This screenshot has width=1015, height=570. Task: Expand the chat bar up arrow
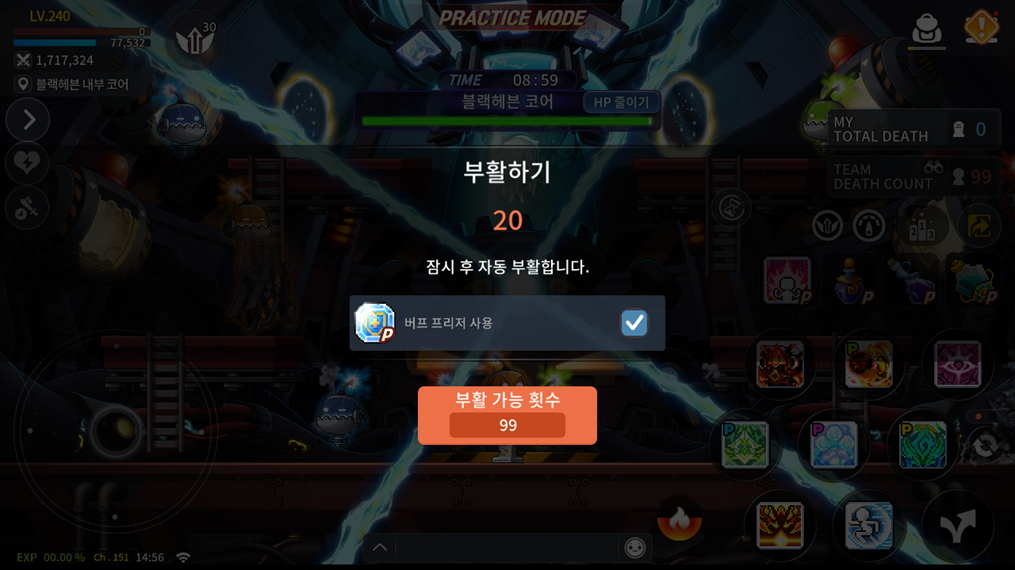380,547
